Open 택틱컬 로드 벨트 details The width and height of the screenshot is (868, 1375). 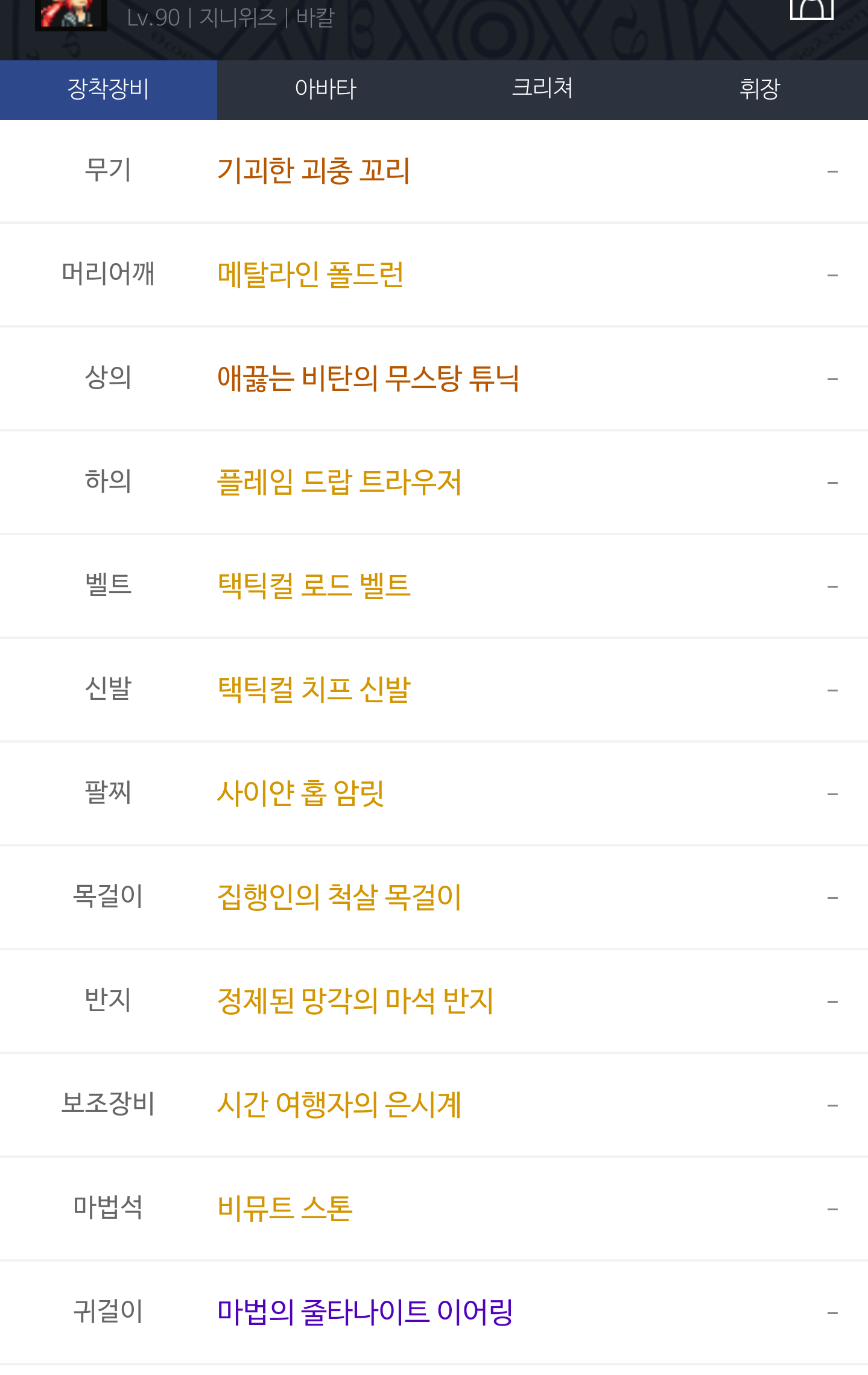pyautogui.click(x=314, y=586)
